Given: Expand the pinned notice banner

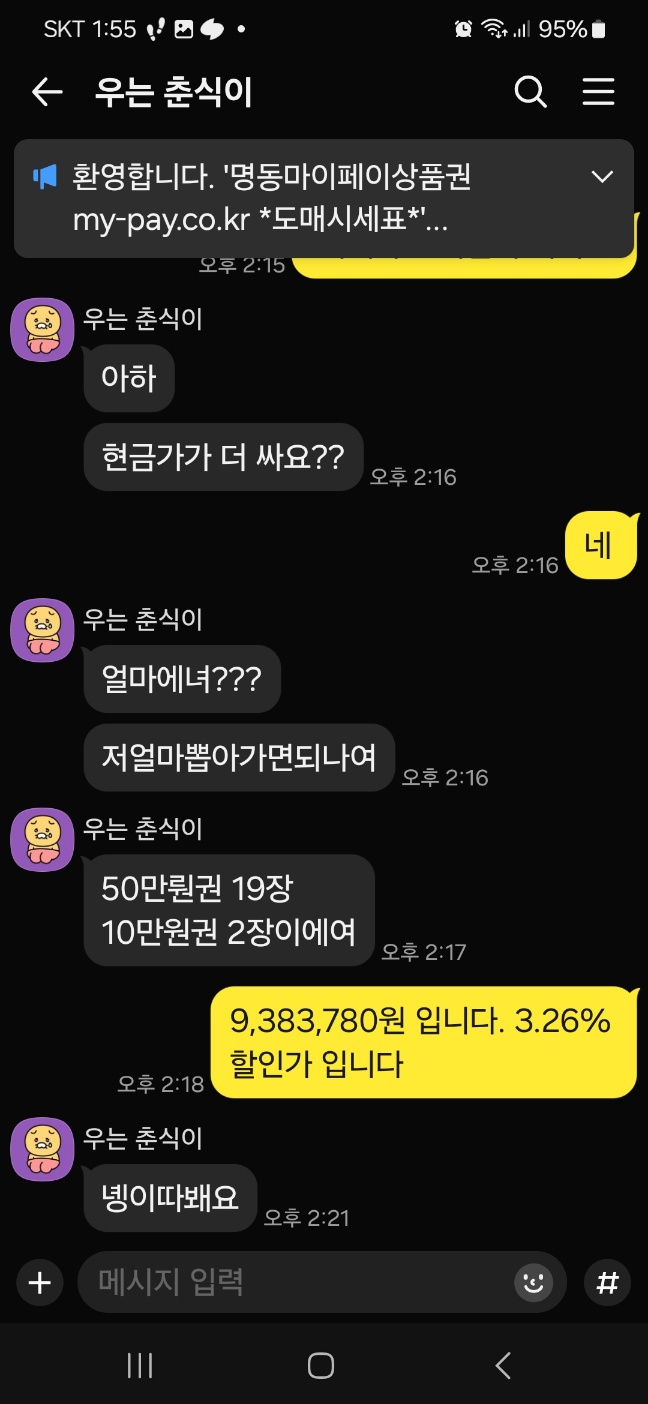Looking at the screenshot, I should (602, 177).
